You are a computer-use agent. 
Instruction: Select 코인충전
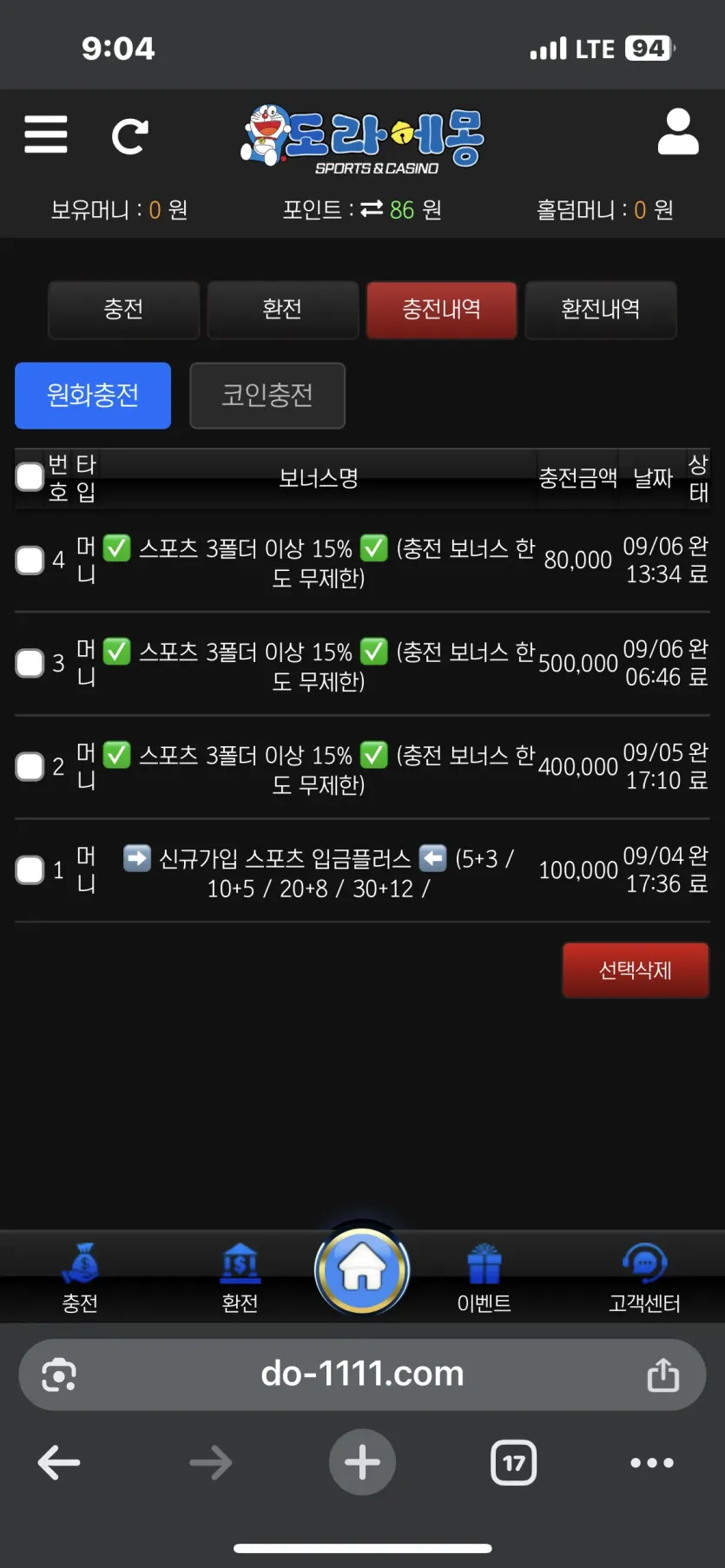tap(267, 396)
